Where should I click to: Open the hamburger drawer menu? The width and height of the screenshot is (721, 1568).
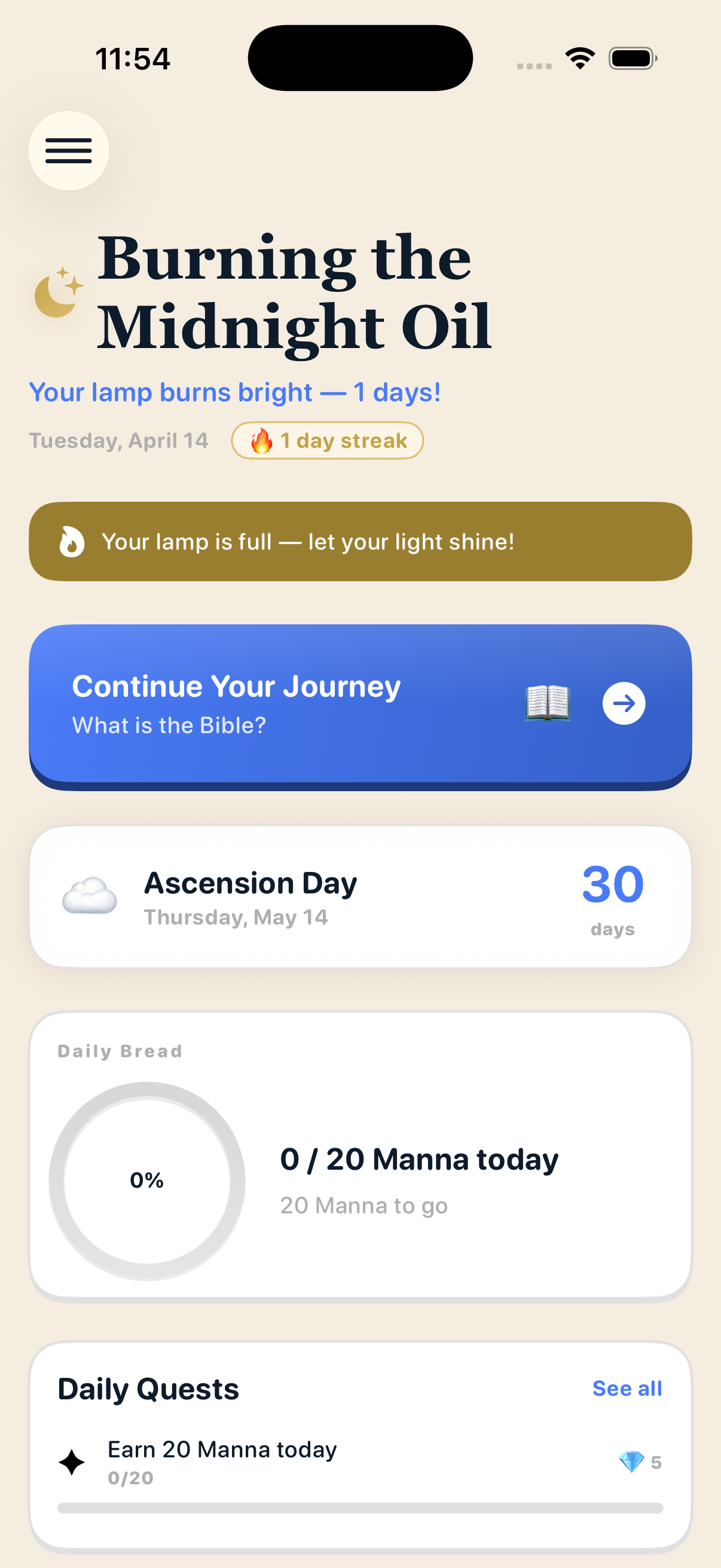click(x=68, y=150)
